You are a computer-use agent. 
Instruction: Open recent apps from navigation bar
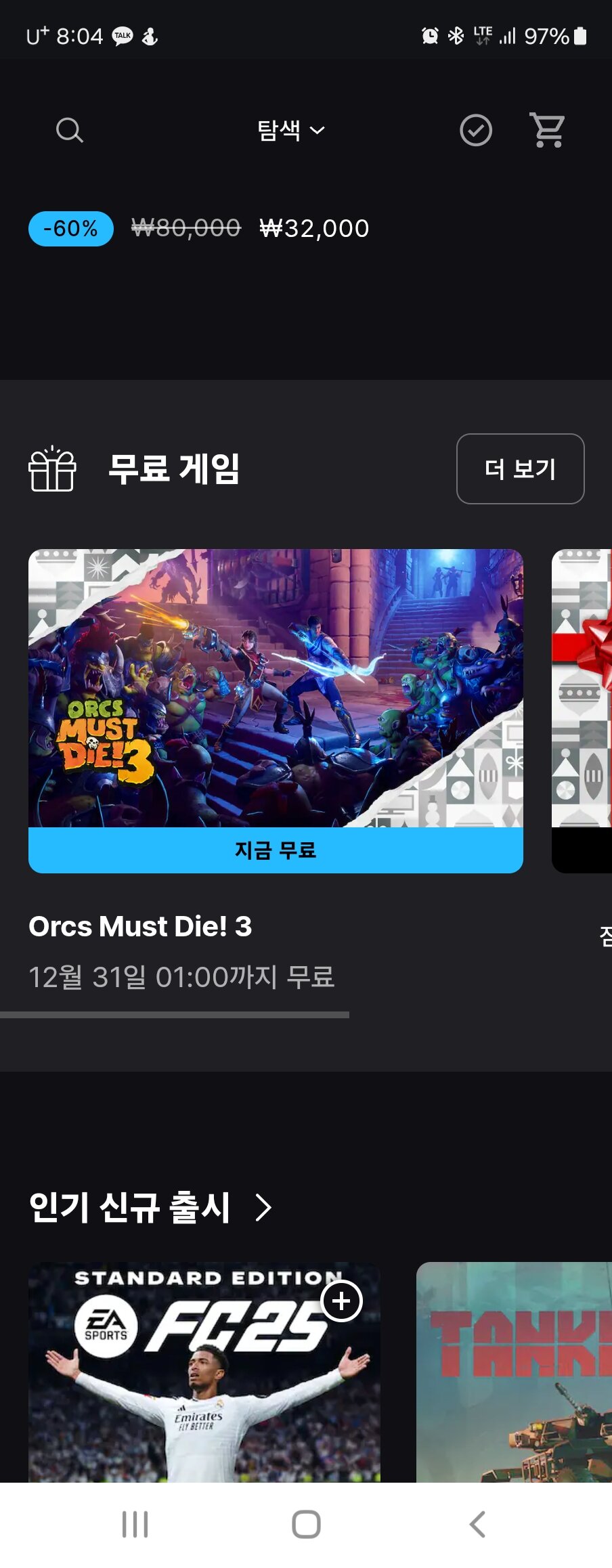(x=135, y=1525)
